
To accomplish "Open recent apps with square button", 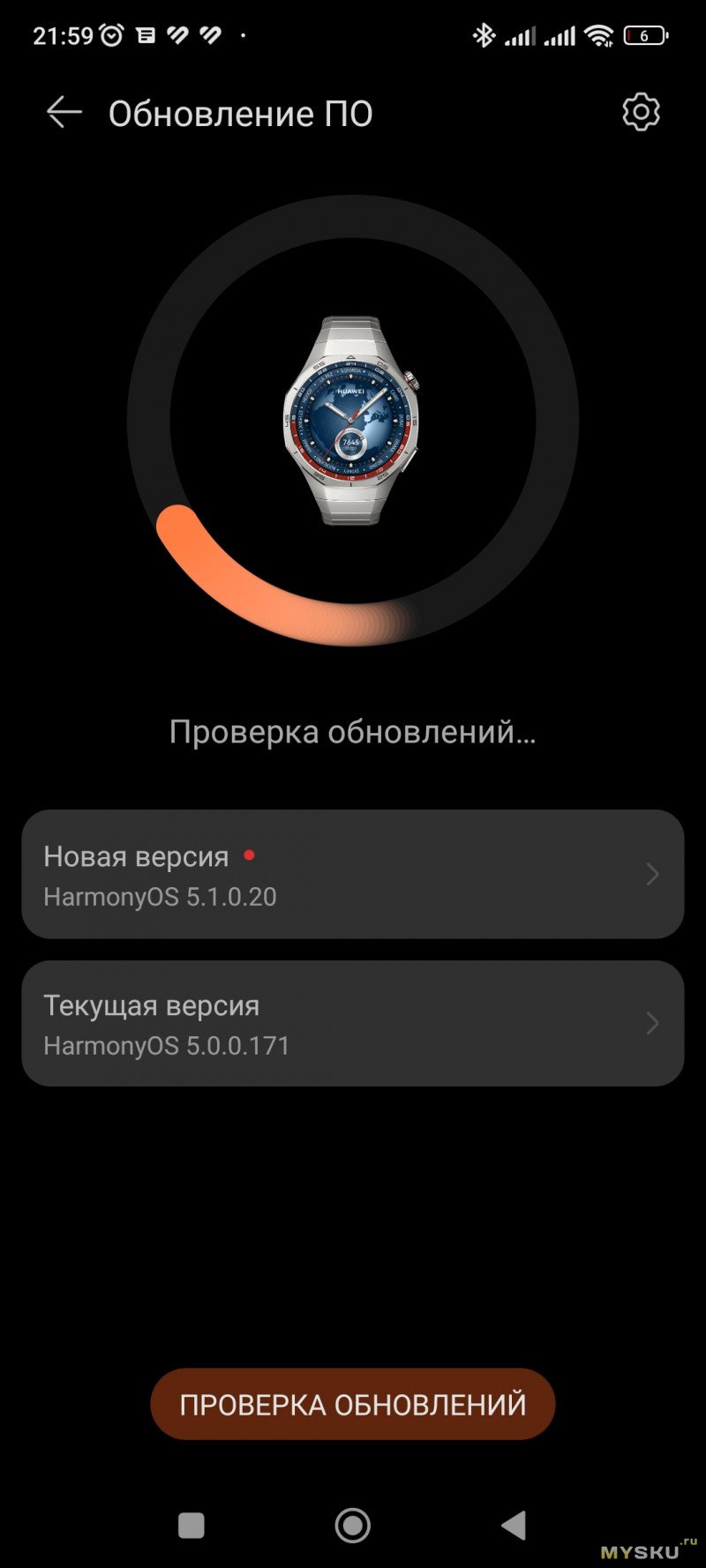I will [192, 1525].
